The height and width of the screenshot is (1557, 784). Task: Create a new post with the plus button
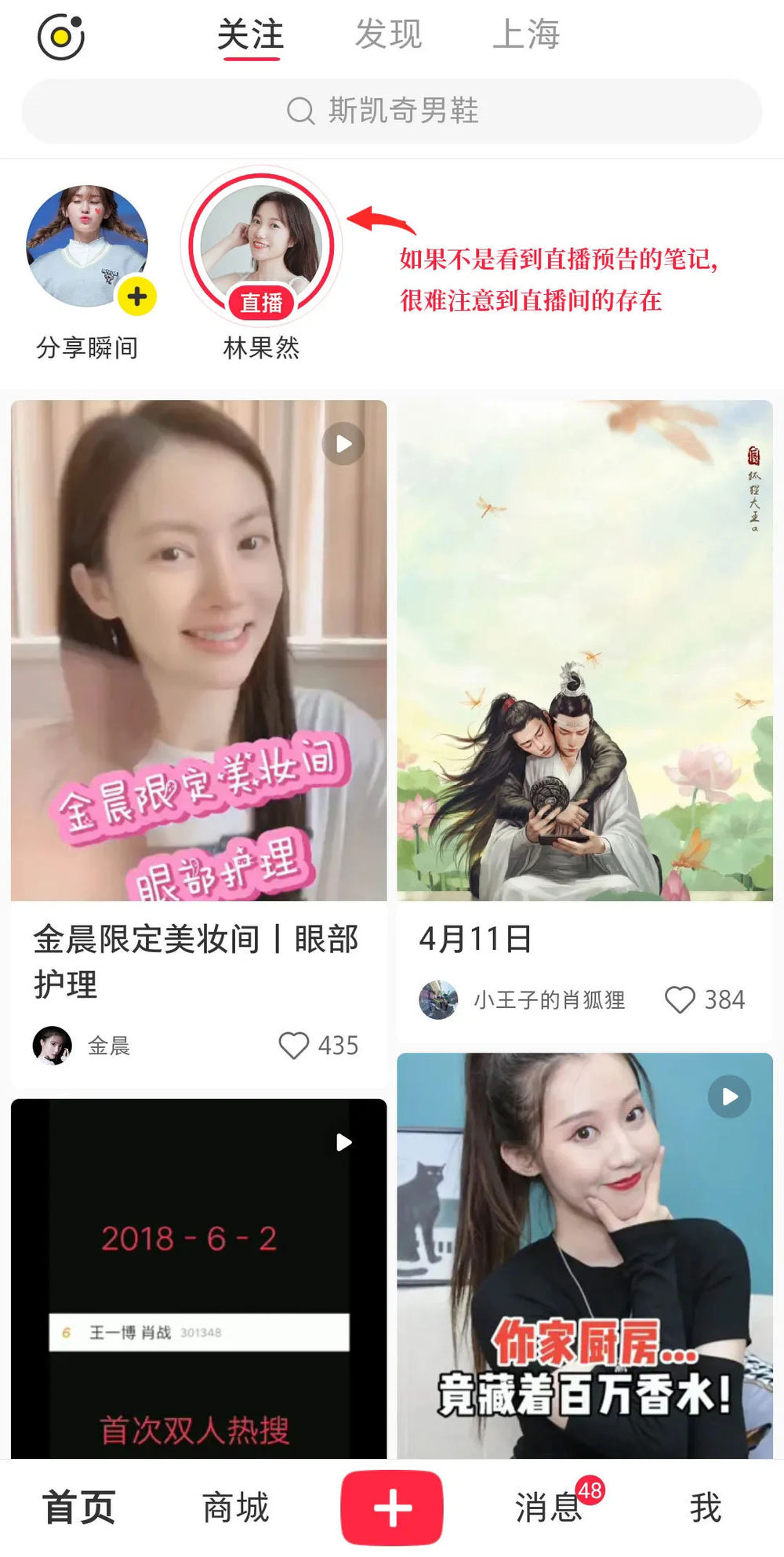point(392,1508)
